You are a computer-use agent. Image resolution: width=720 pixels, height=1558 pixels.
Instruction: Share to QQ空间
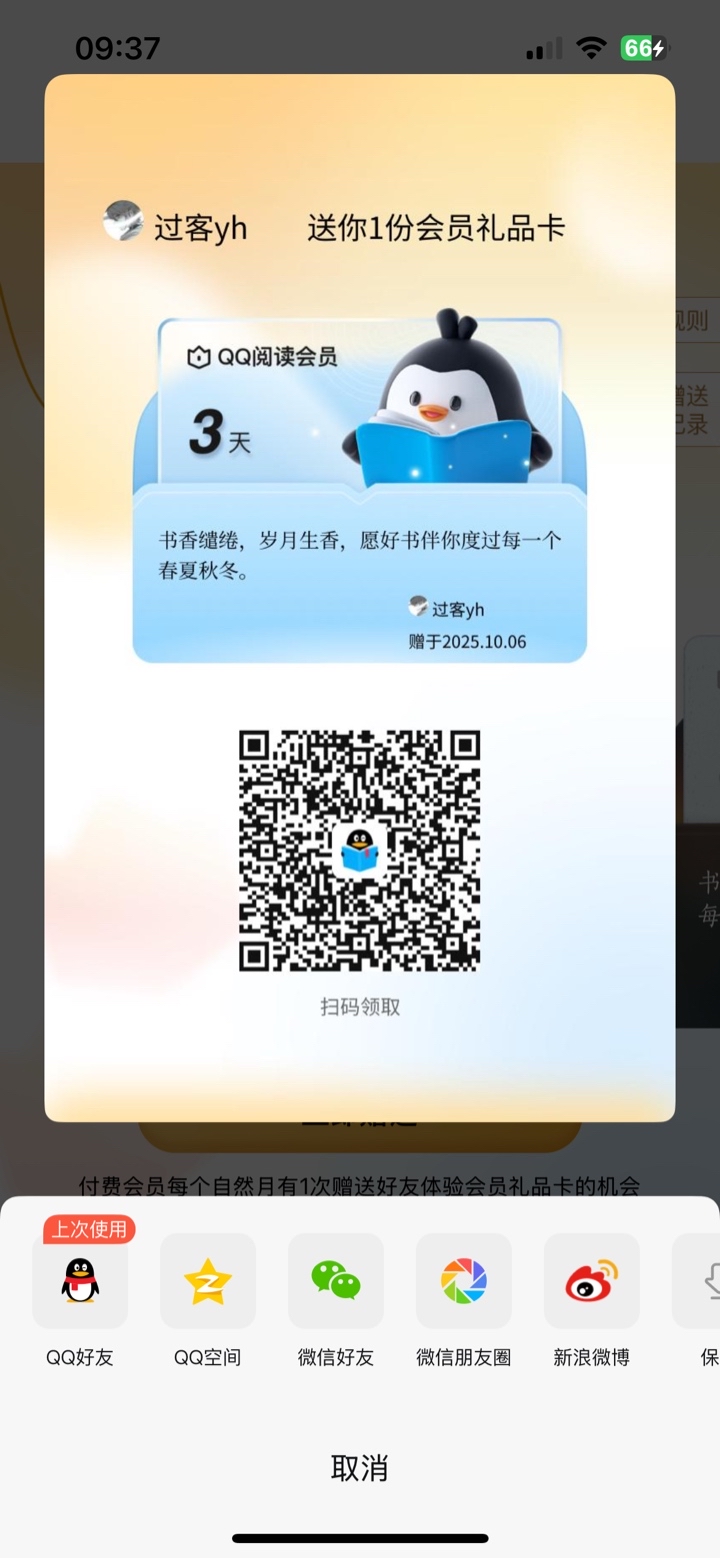coord(208,1281)
